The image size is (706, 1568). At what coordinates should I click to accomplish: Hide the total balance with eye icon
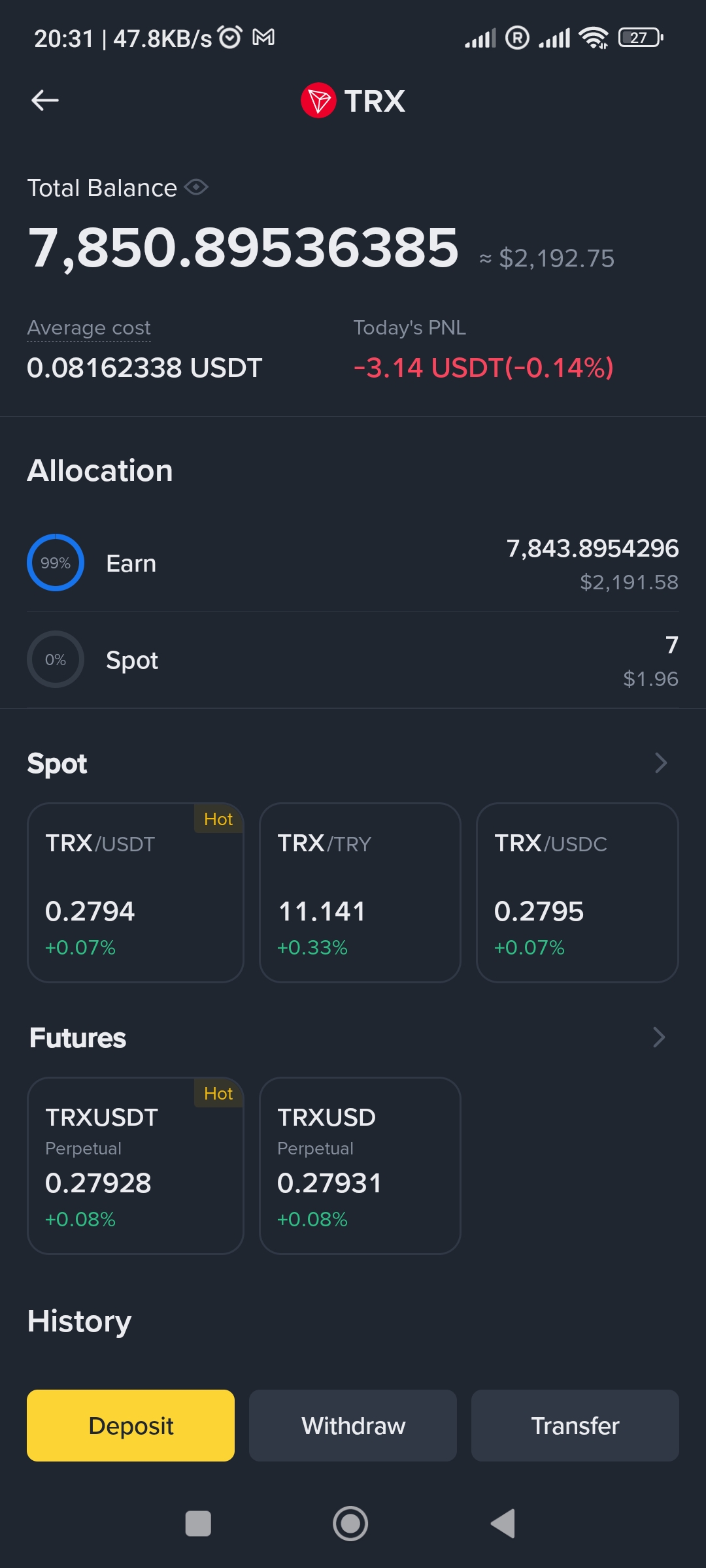pos(196,188)
